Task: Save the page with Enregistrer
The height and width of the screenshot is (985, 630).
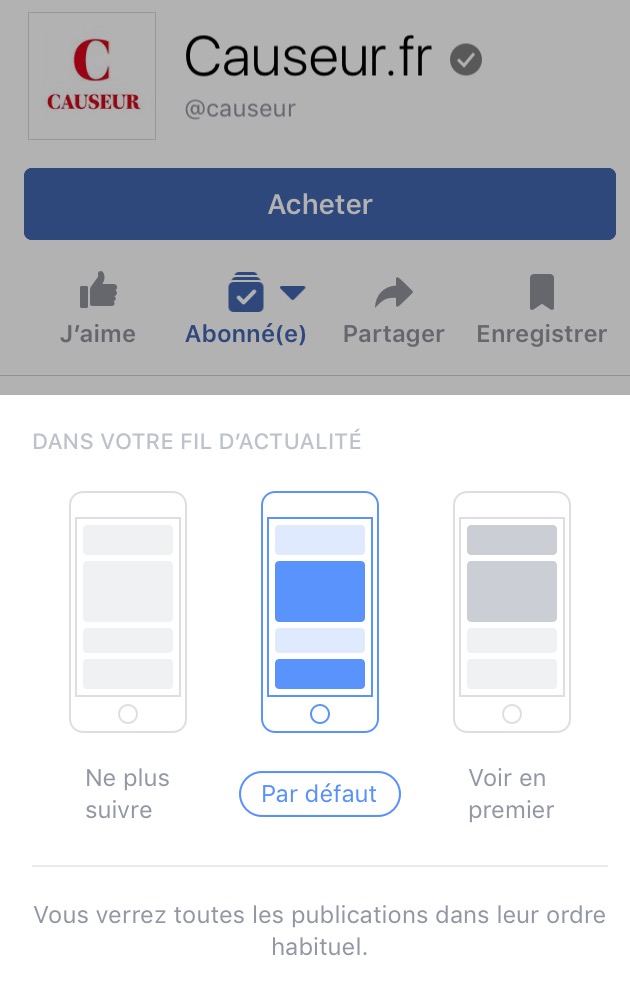Action: click(x=541, y=309)
